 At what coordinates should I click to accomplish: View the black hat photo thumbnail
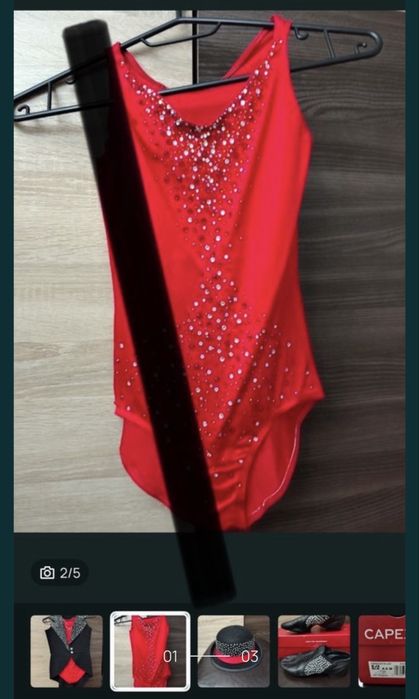[234, 651]
